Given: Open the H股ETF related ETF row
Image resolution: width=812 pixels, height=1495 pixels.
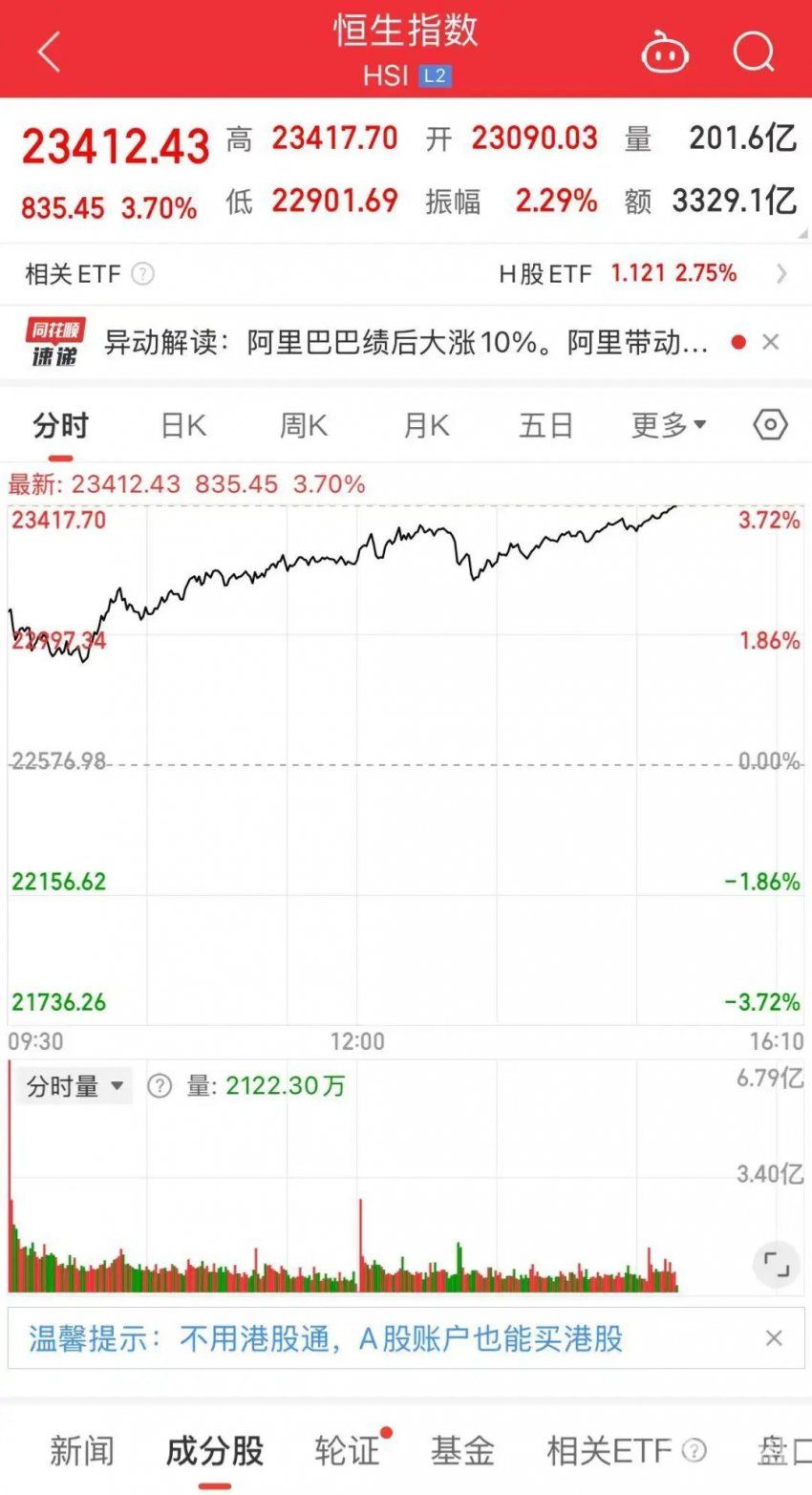Looking at the screenshot, I should tap(406, 274).
